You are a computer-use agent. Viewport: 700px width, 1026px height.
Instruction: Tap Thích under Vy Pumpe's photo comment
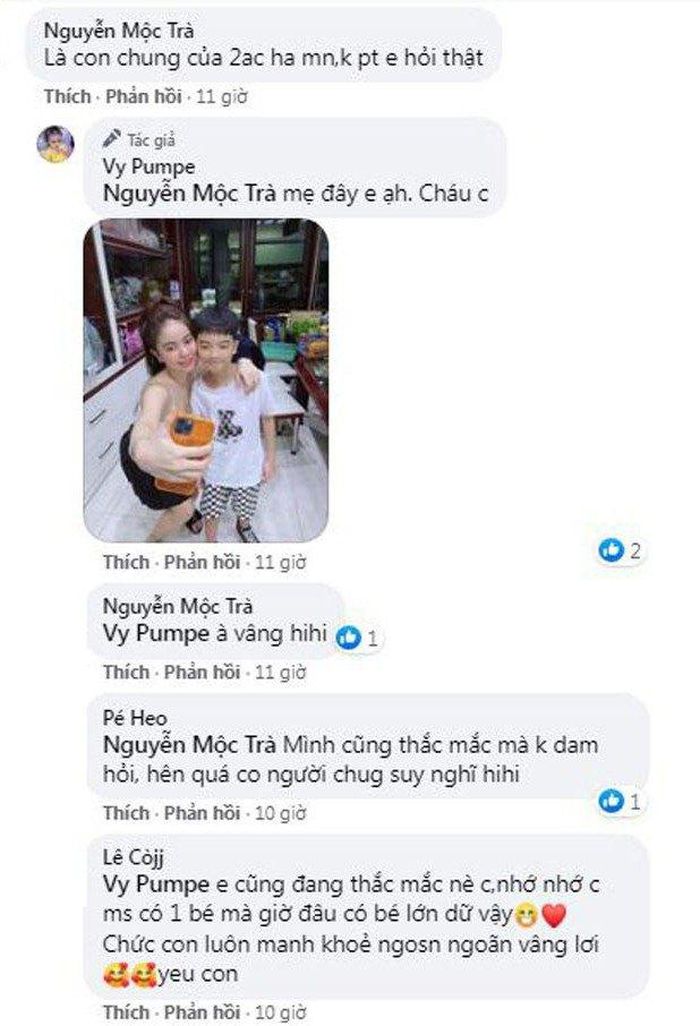pyautogui.click(x=126, y=562)
